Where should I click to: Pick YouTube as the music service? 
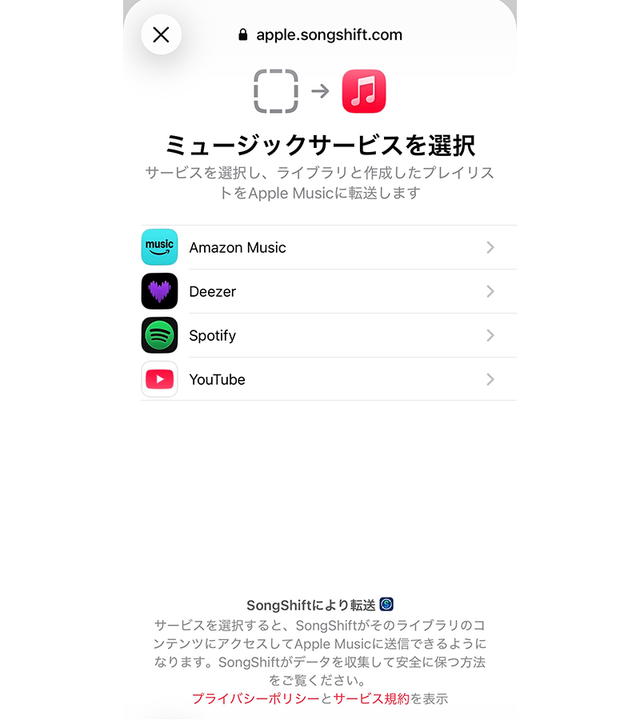click(x=328, y=380)
